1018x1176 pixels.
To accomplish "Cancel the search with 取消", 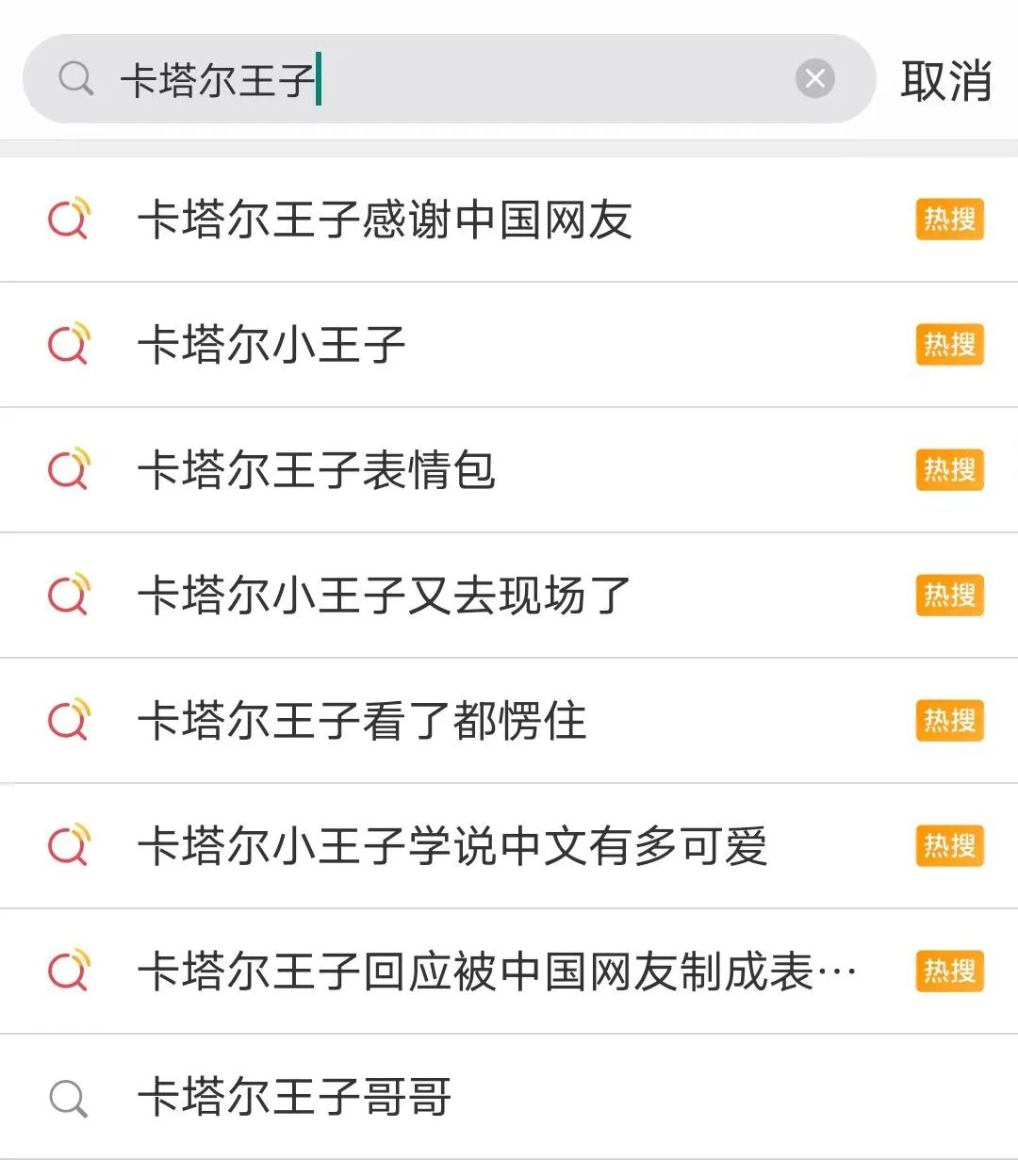I will tap(945, 80).
